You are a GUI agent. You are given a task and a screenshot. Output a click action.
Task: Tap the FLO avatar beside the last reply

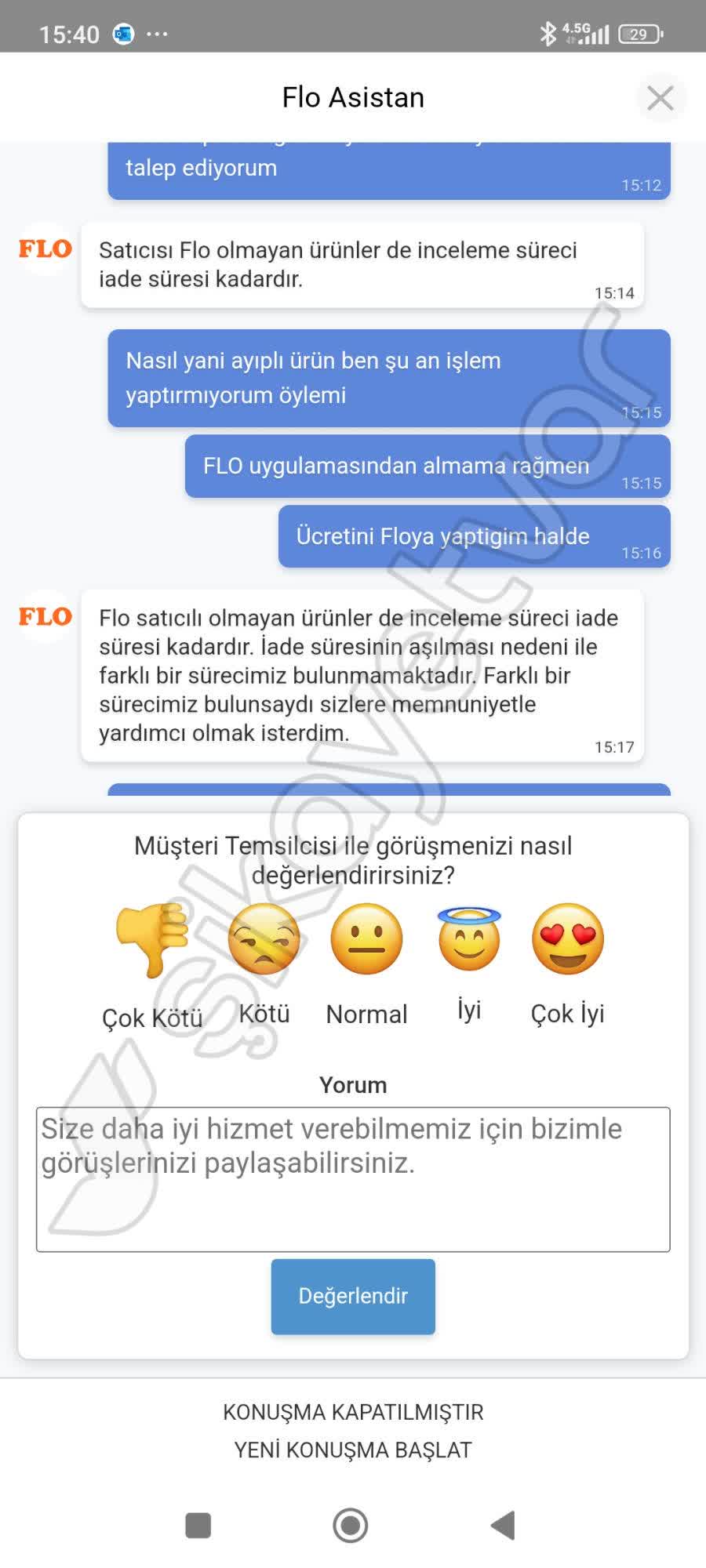(x=46, y=615)
